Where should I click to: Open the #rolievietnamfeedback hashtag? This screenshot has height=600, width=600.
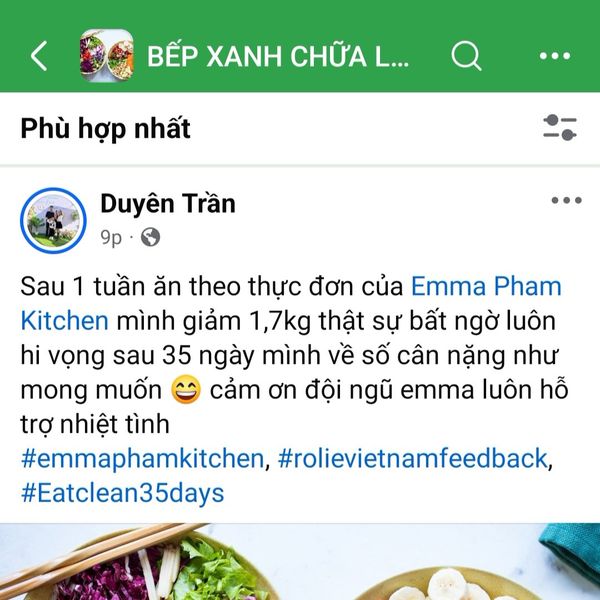[412, 459]
